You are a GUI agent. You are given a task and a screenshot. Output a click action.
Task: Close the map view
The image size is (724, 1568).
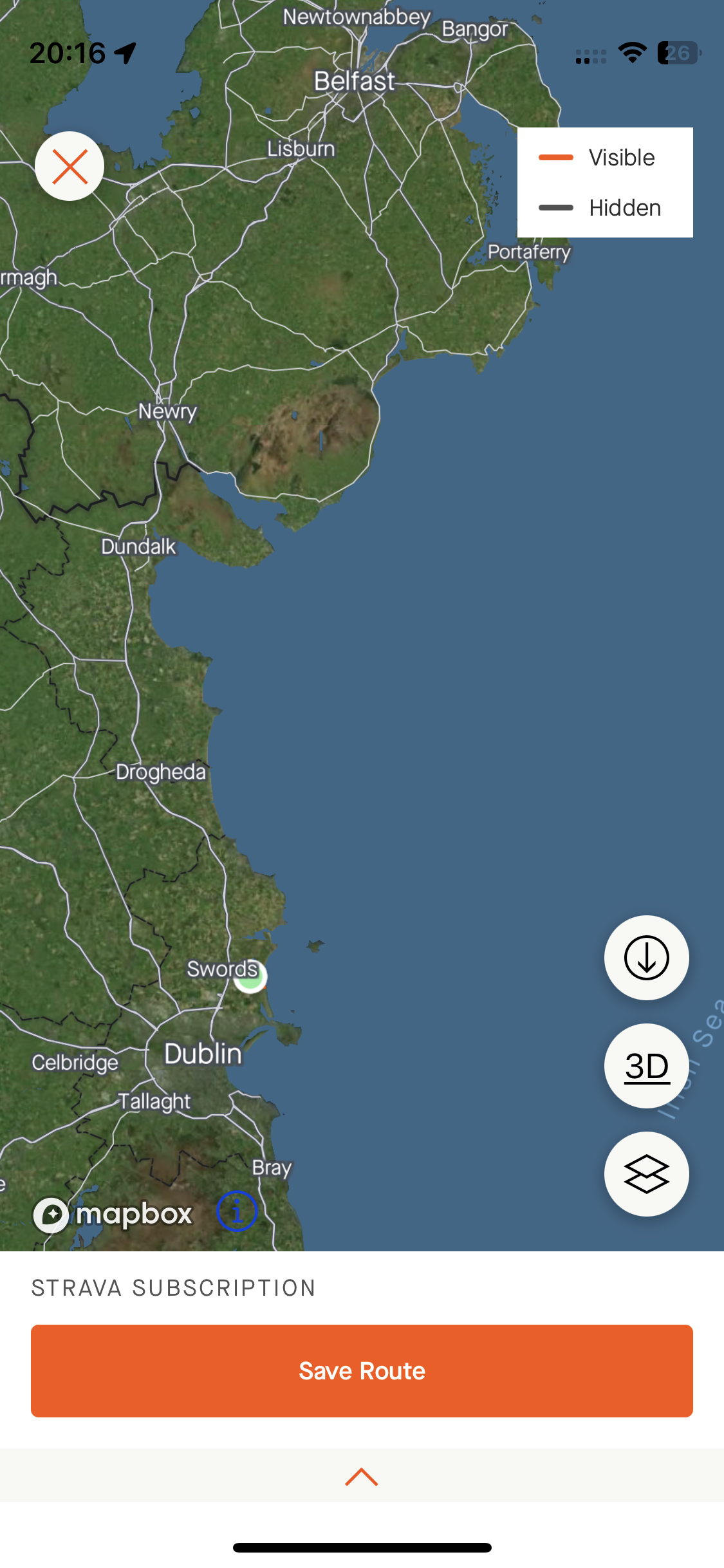pyautogui.click(x=70, y=166)
